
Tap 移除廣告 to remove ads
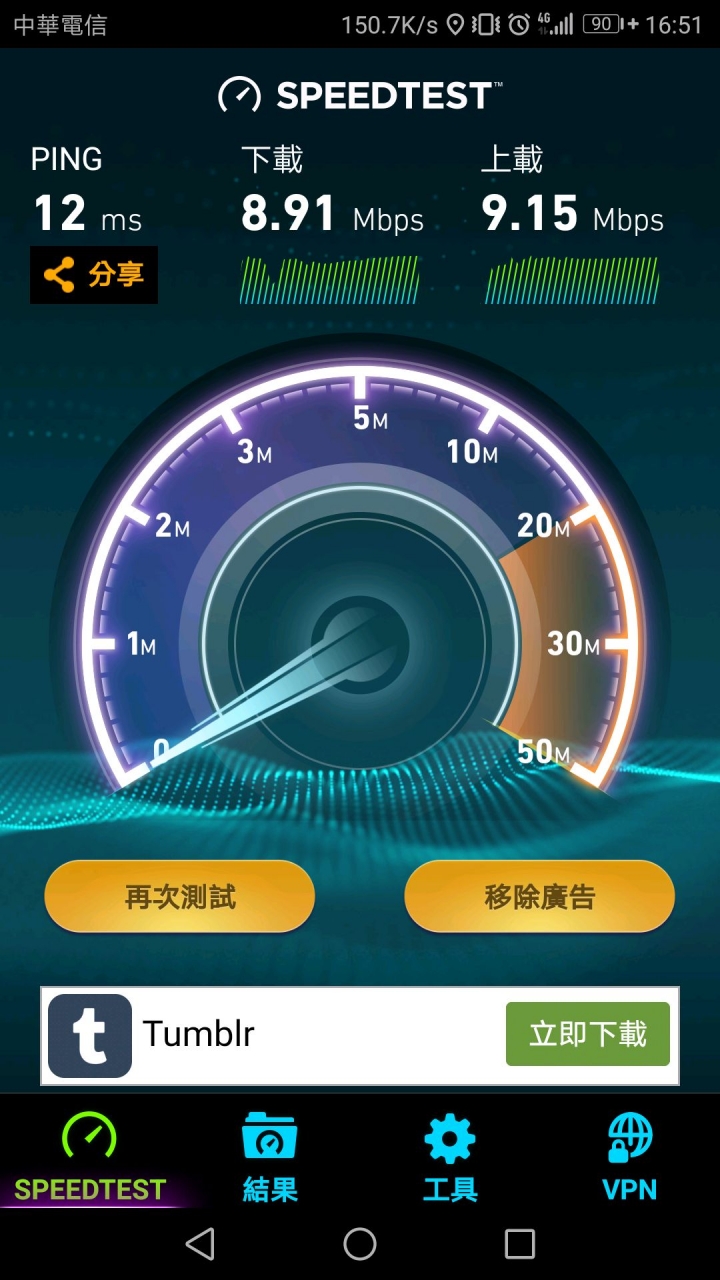539,897
